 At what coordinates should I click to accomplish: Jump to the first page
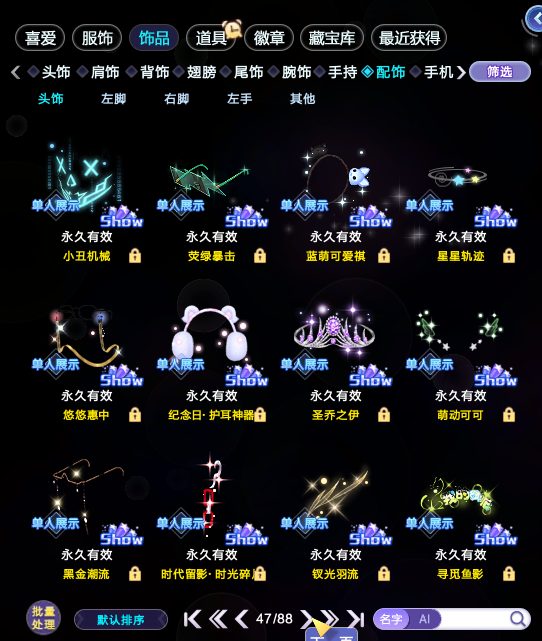click(x=193, y=619)
